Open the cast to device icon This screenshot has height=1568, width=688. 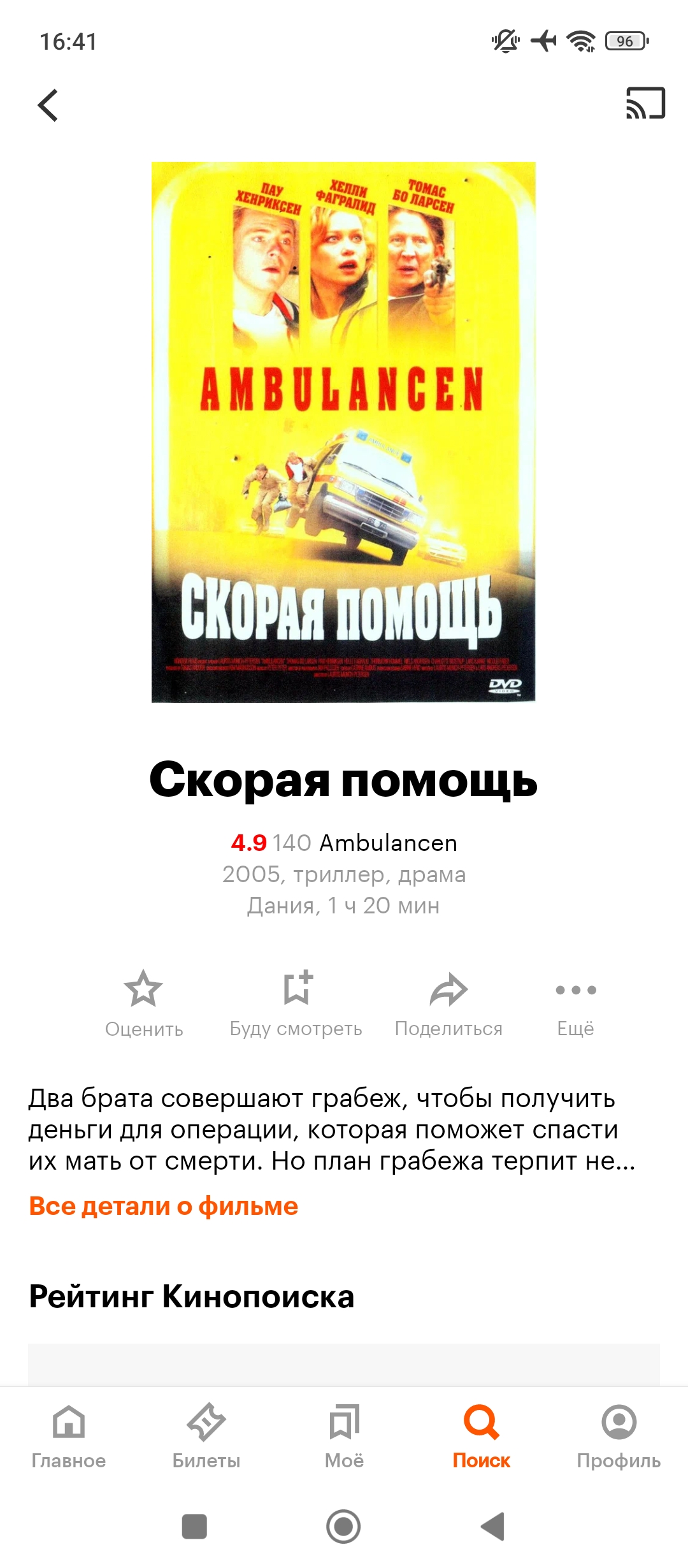tap(645, 103)
